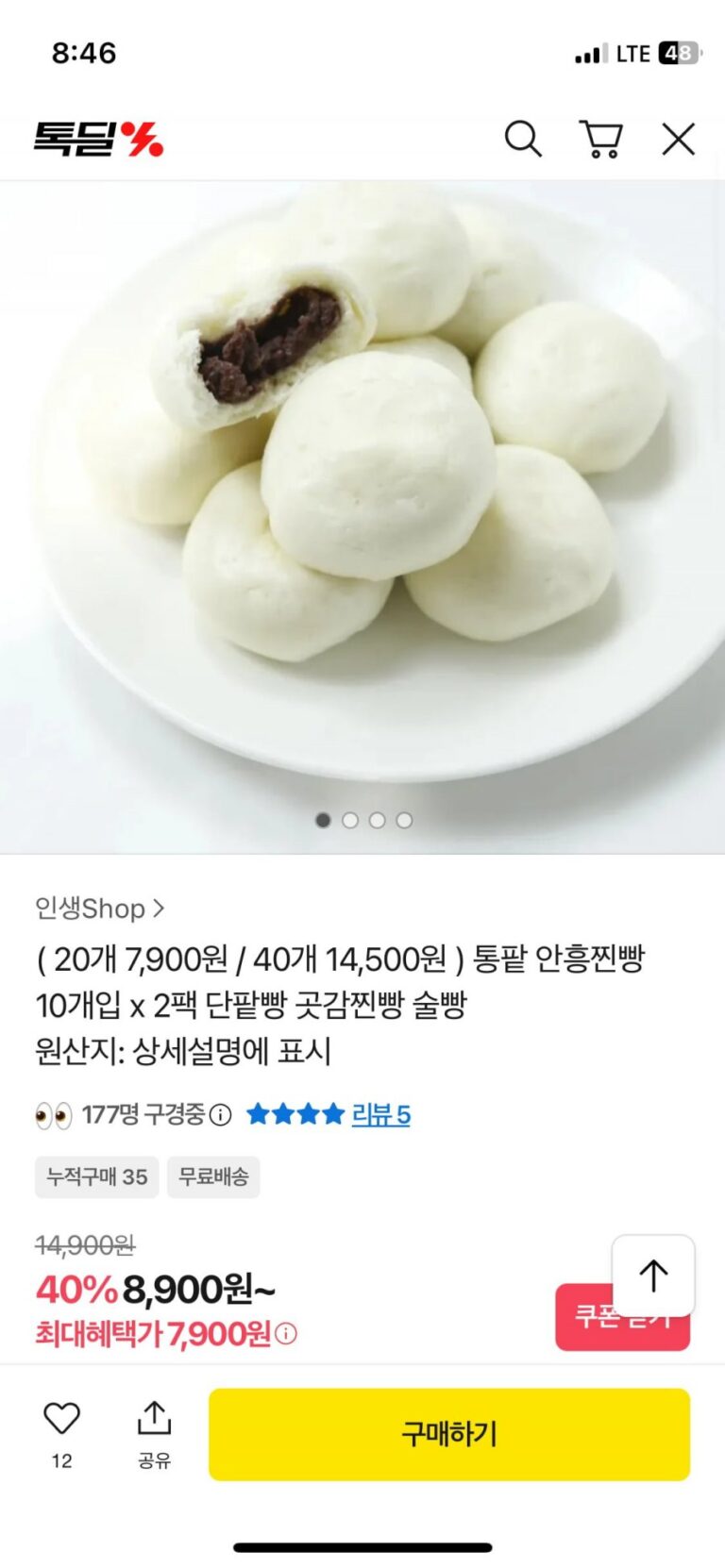
Task: Open the 리뷰 5 reviews link
Action: (x=380, y=1115)
